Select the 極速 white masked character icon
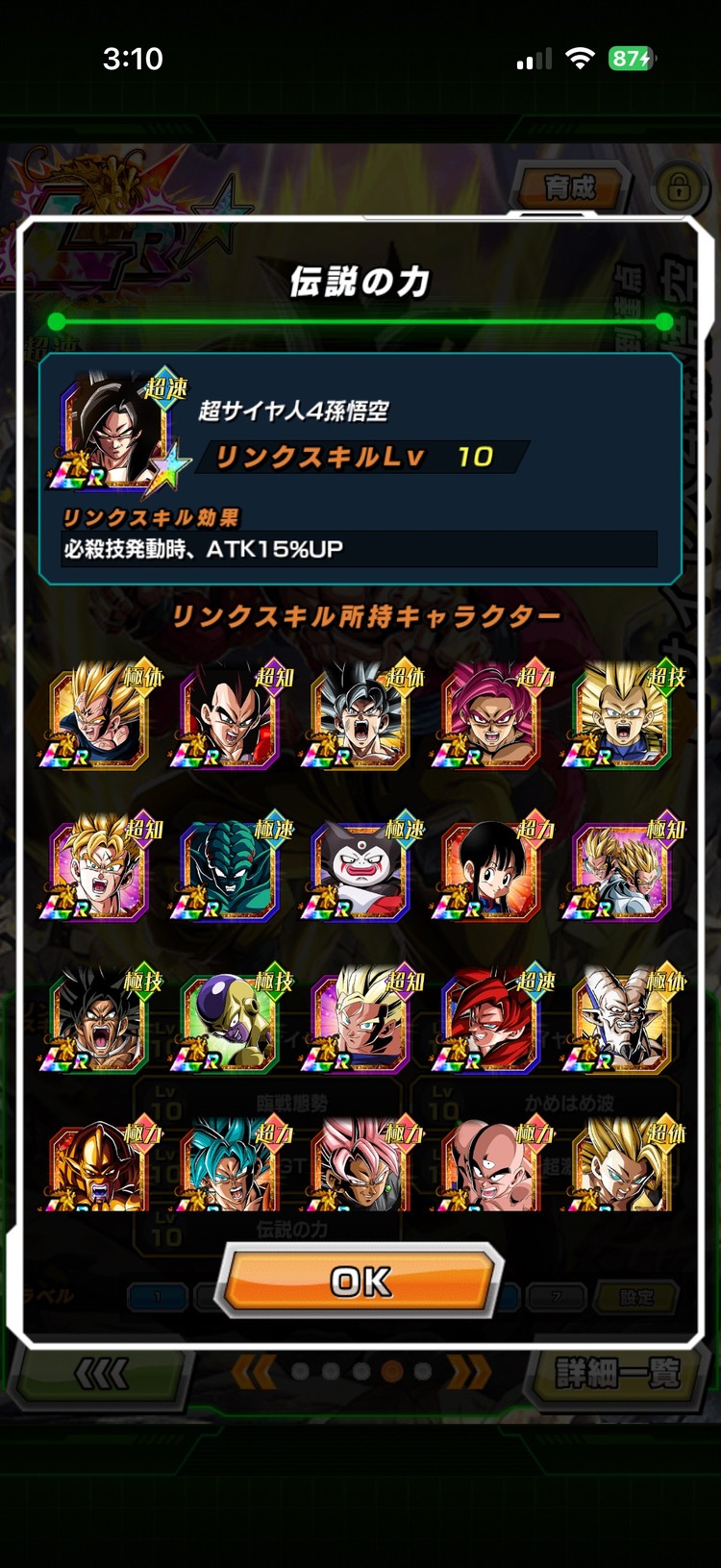Image resolution: width=721 pixels, height=1568 pixels. click(x=361, y=869)
